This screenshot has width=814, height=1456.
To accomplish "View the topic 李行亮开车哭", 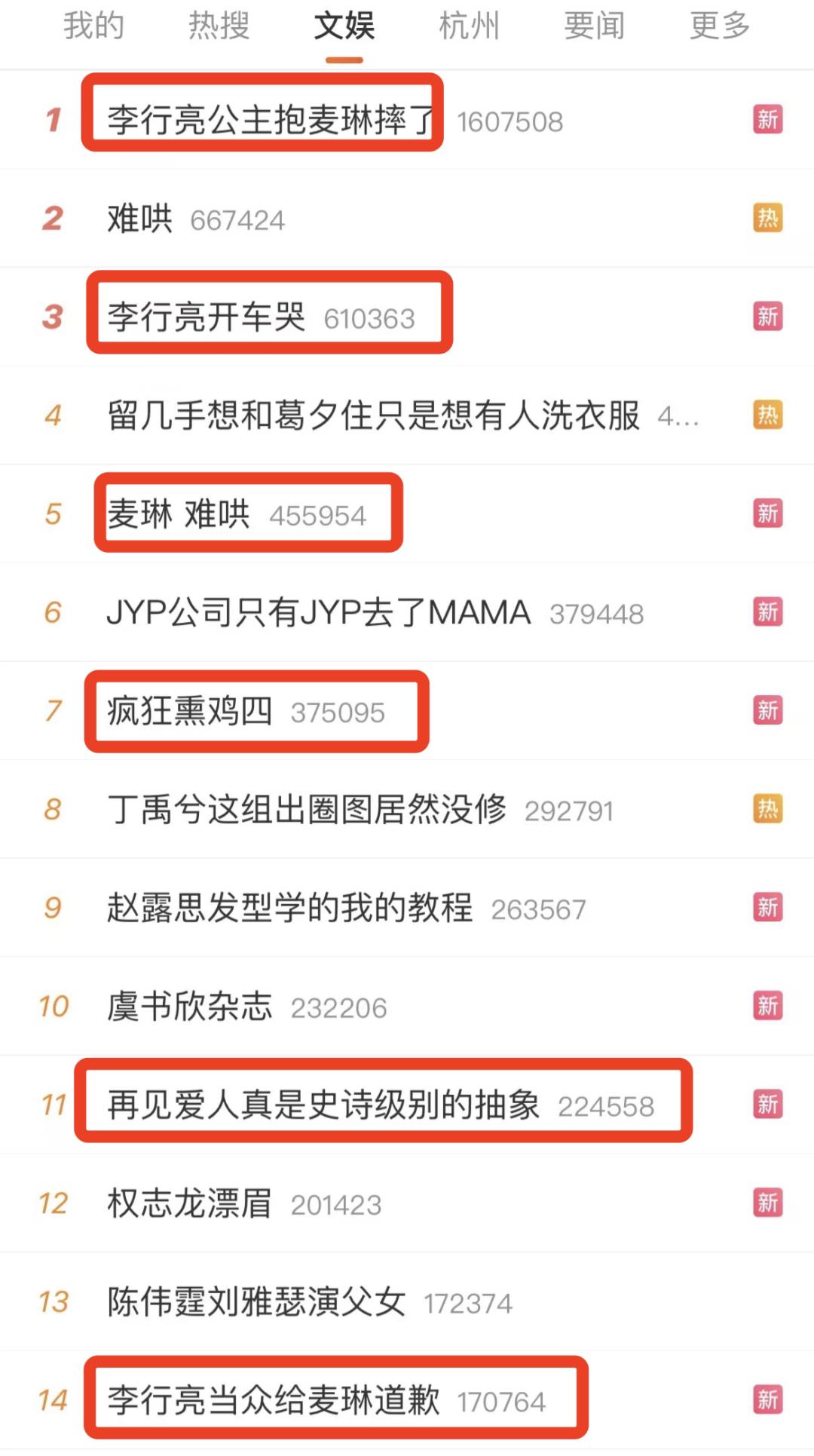I will 207,317.
